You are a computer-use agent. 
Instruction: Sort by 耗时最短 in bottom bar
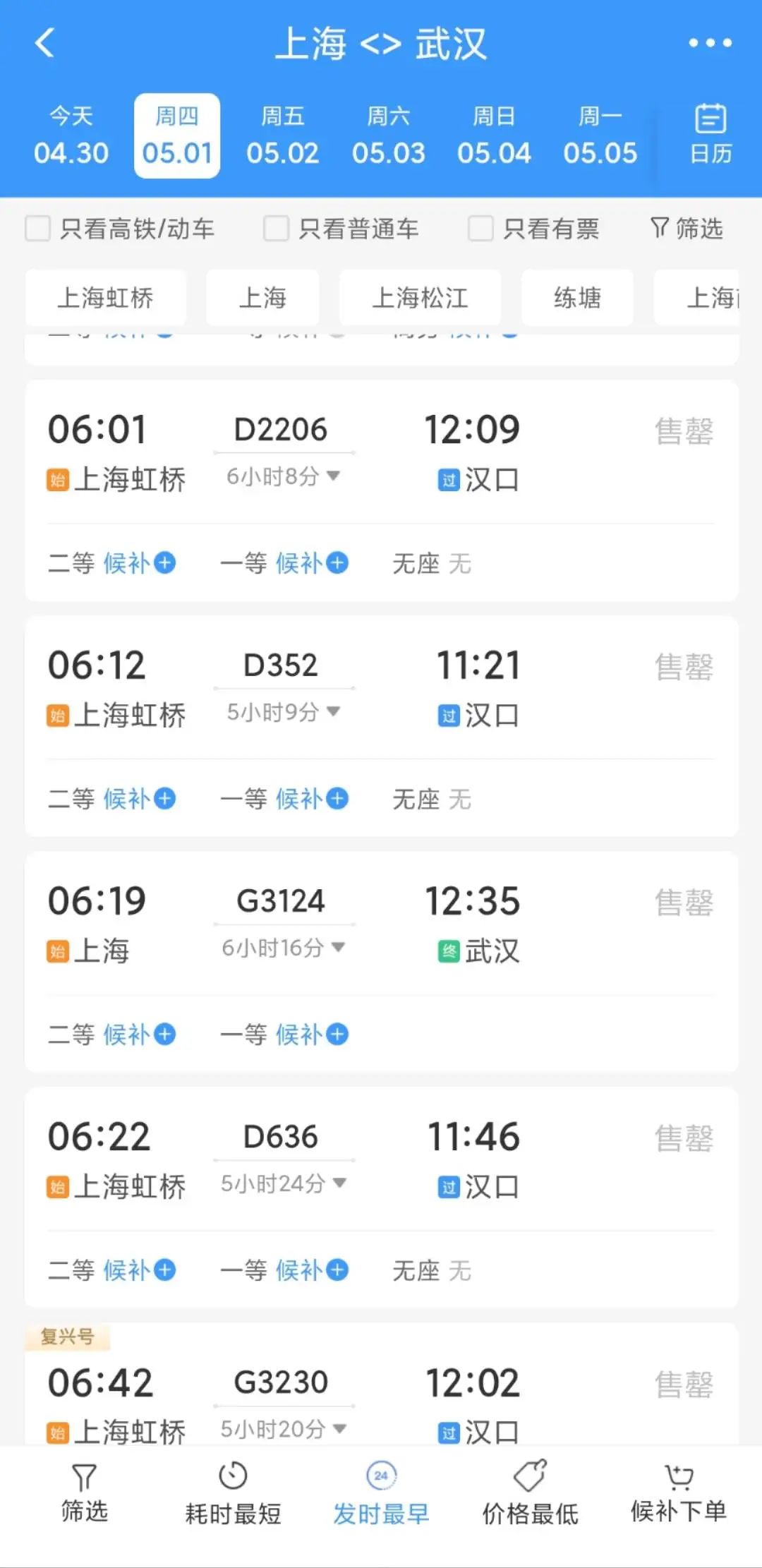click(233, 1493)
